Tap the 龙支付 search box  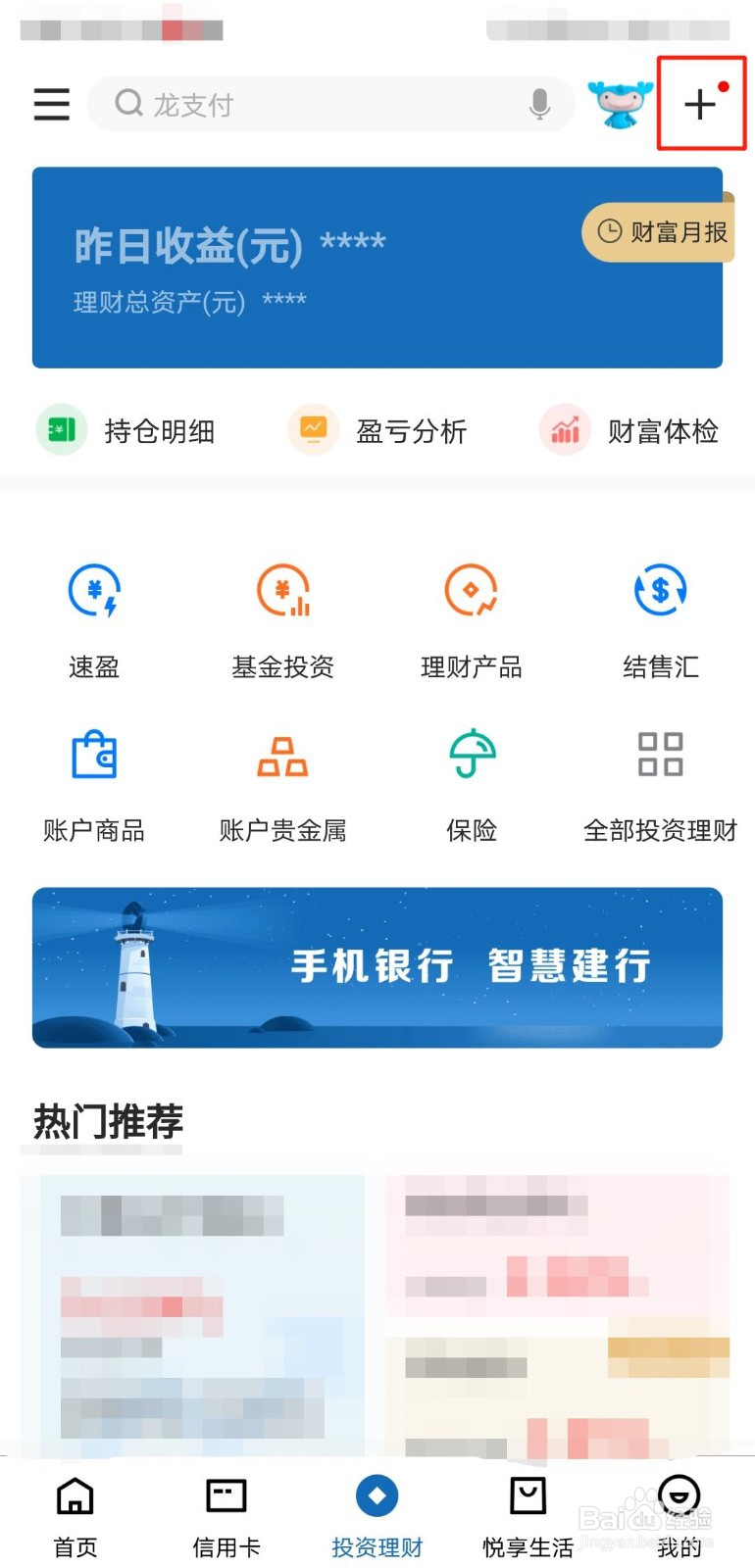pyautogui.click(x=330, y=104)
